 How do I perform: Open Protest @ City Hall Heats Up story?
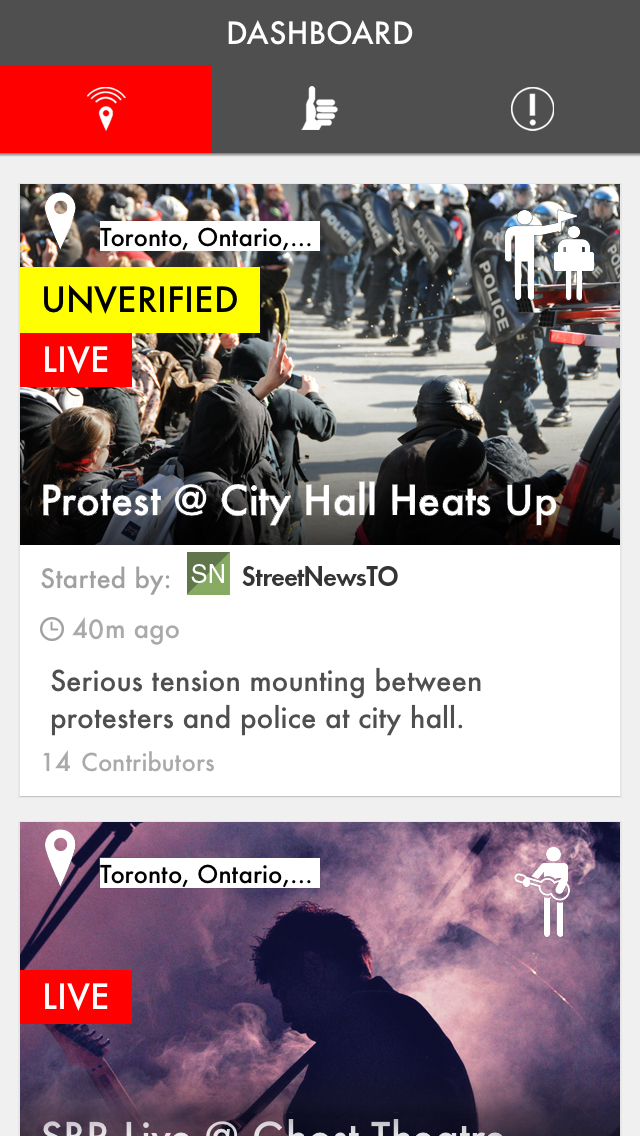coord(298,501)
